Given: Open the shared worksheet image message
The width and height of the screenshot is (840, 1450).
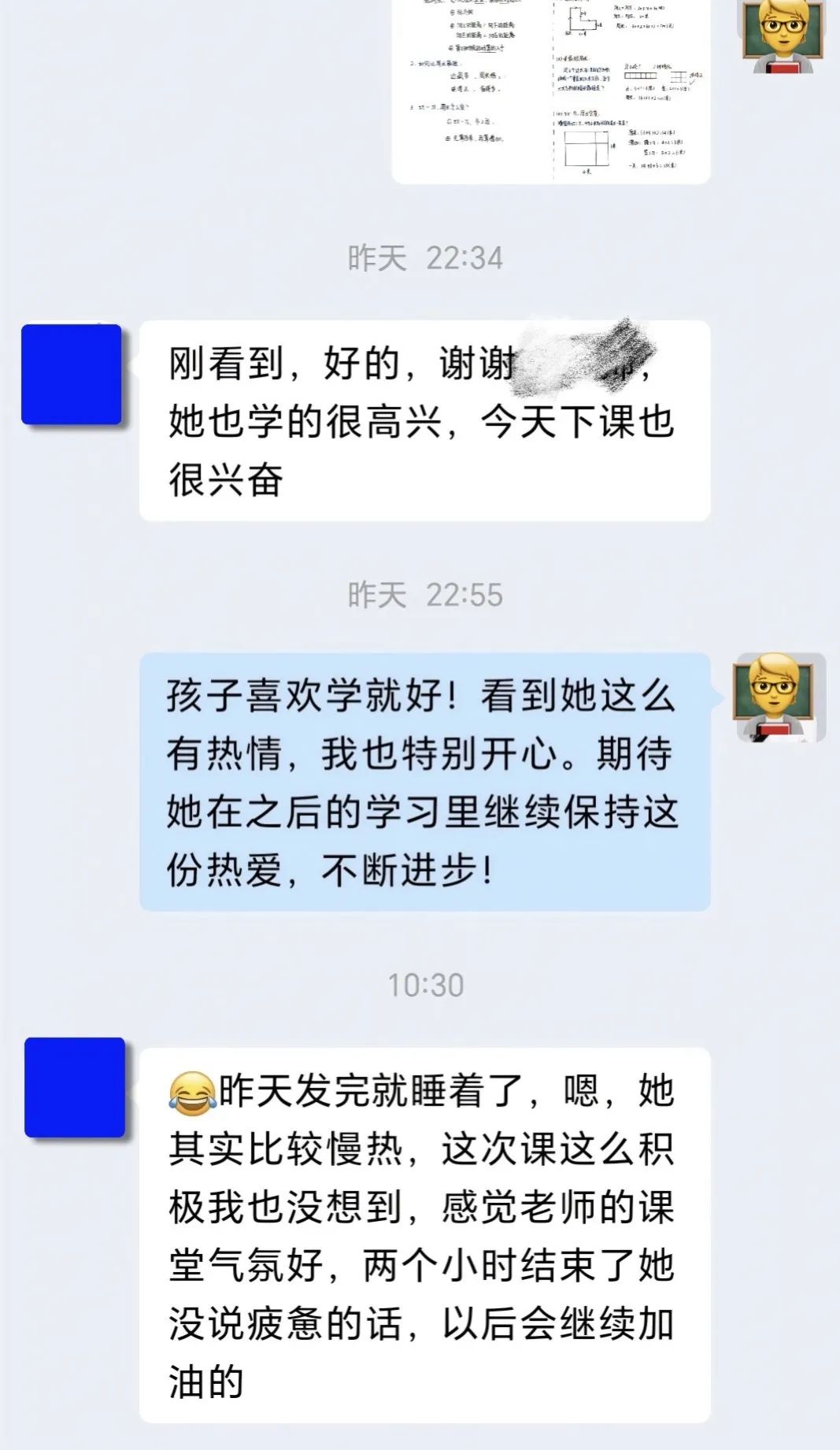Looking at the screenshot, I should [551, 91].
